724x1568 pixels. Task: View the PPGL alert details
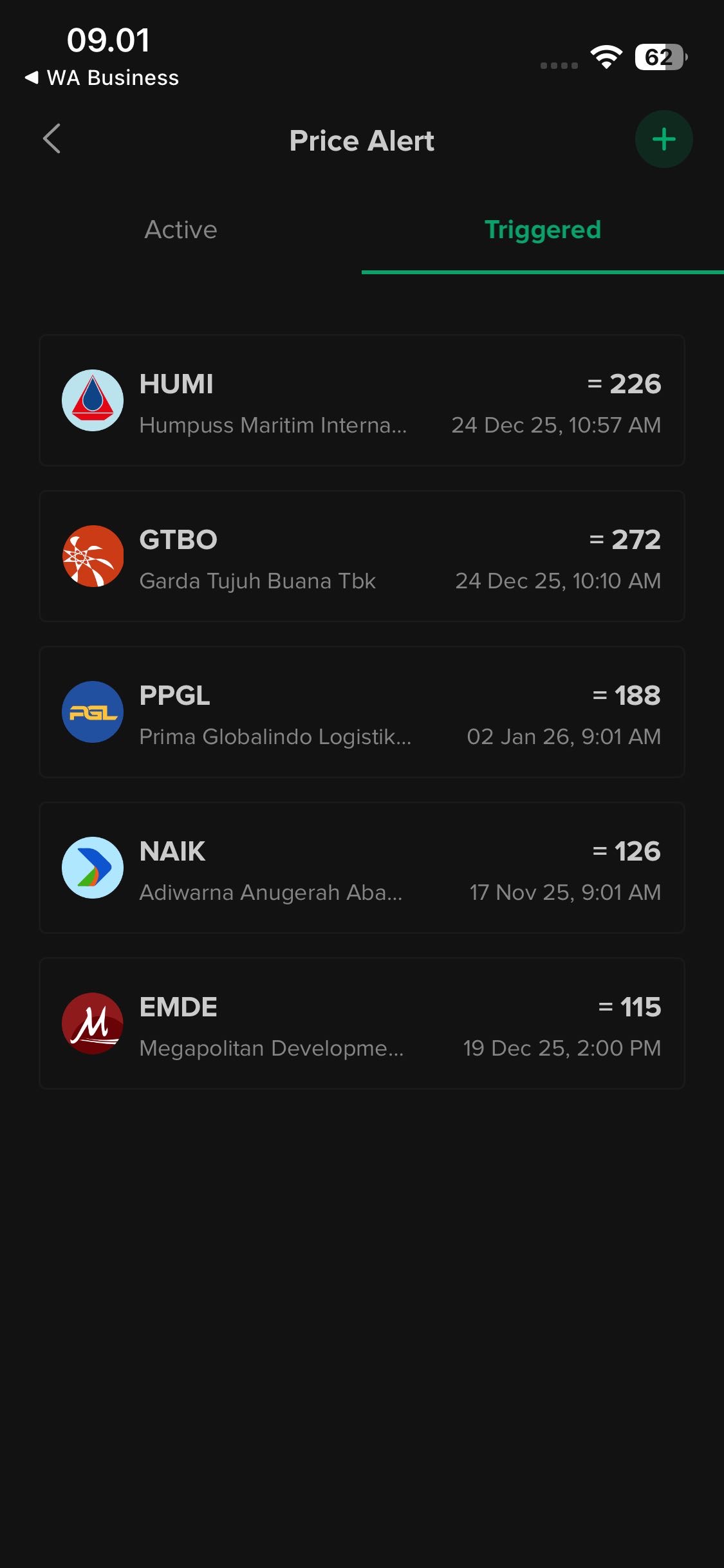[362, 712]
